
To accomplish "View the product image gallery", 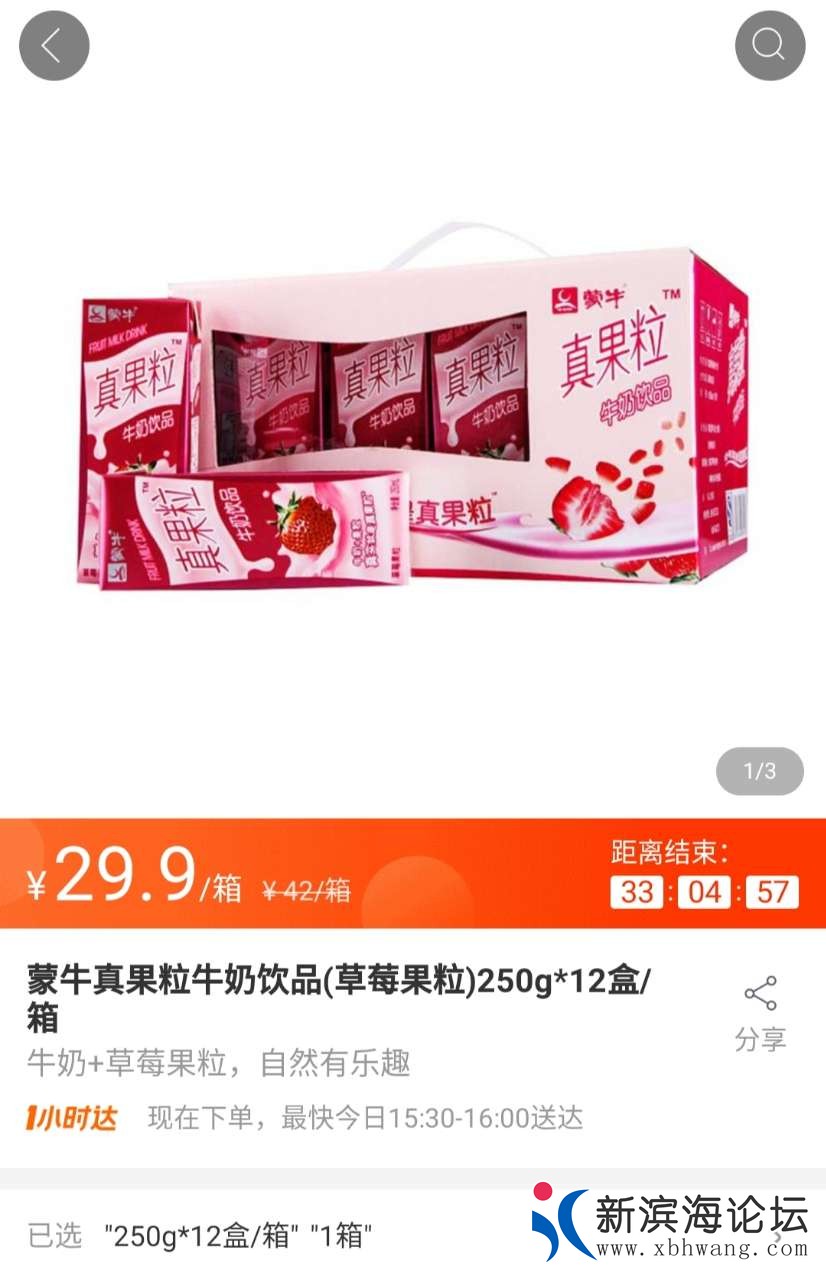I will point(412,420).
